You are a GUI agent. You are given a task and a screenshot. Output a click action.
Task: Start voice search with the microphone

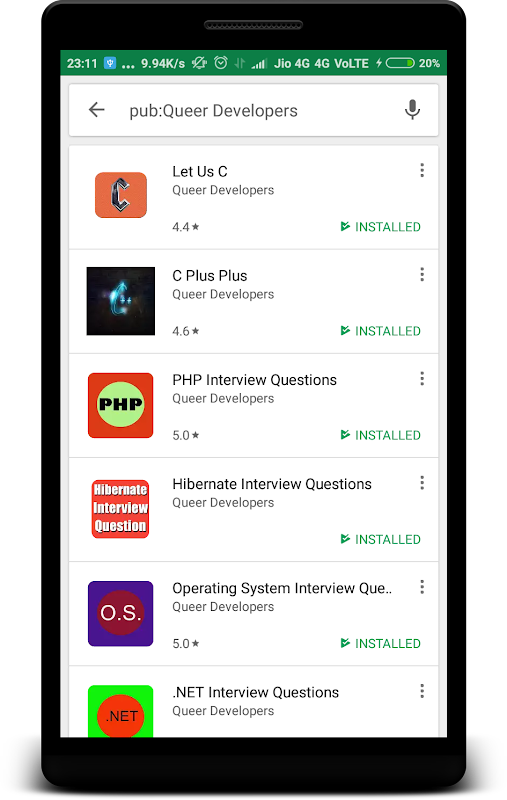click(412, 110)
